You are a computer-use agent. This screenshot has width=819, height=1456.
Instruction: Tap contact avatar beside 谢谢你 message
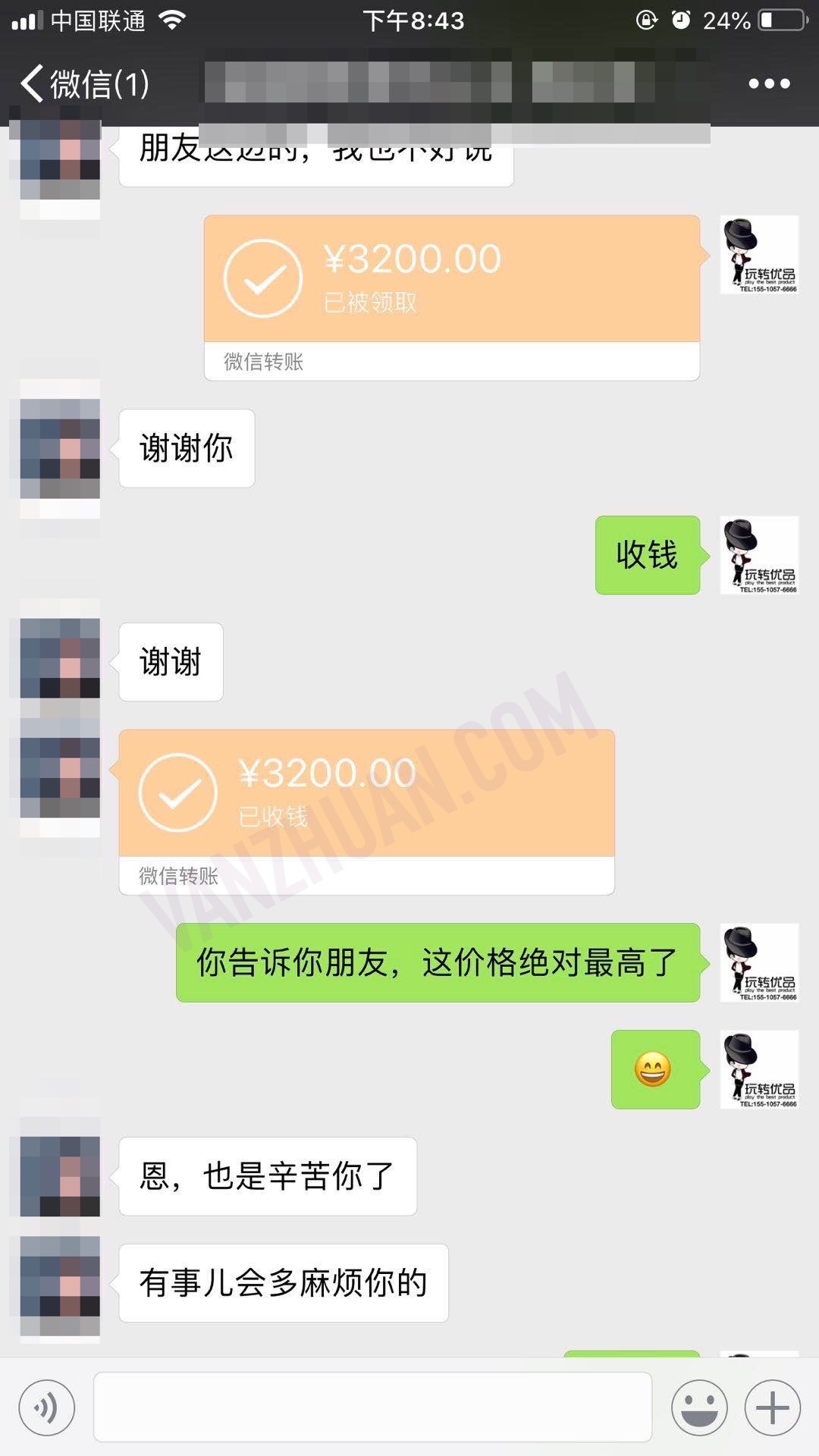(60, 449)
